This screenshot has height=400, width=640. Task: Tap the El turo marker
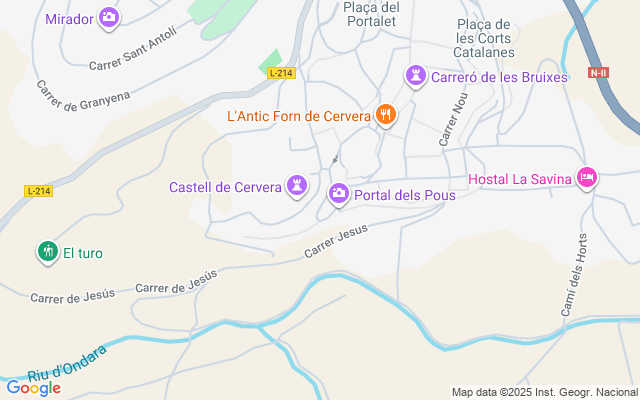click(x=46, y=252)
